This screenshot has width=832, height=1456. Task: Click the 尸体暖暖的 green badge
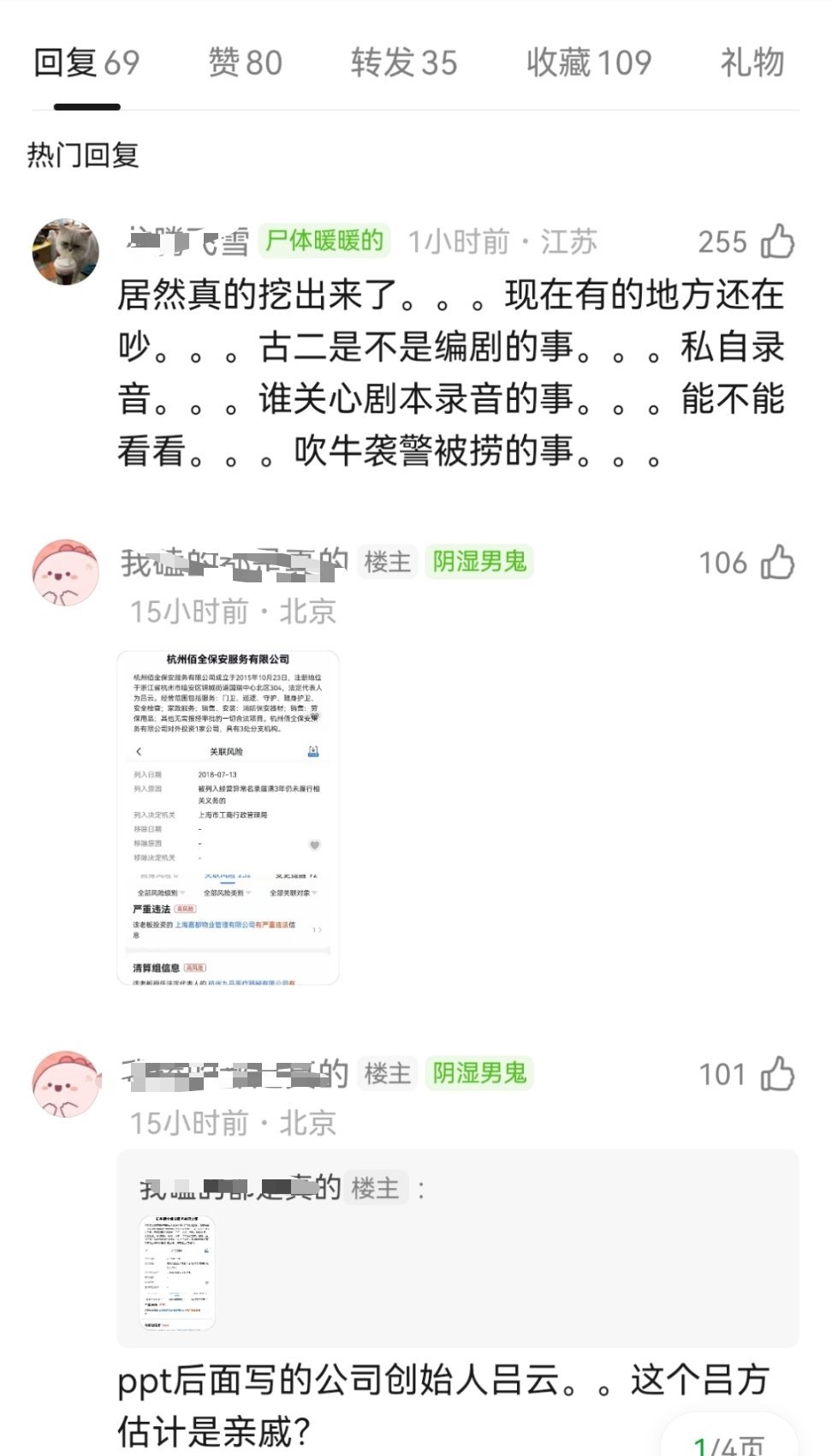(325, 241)
